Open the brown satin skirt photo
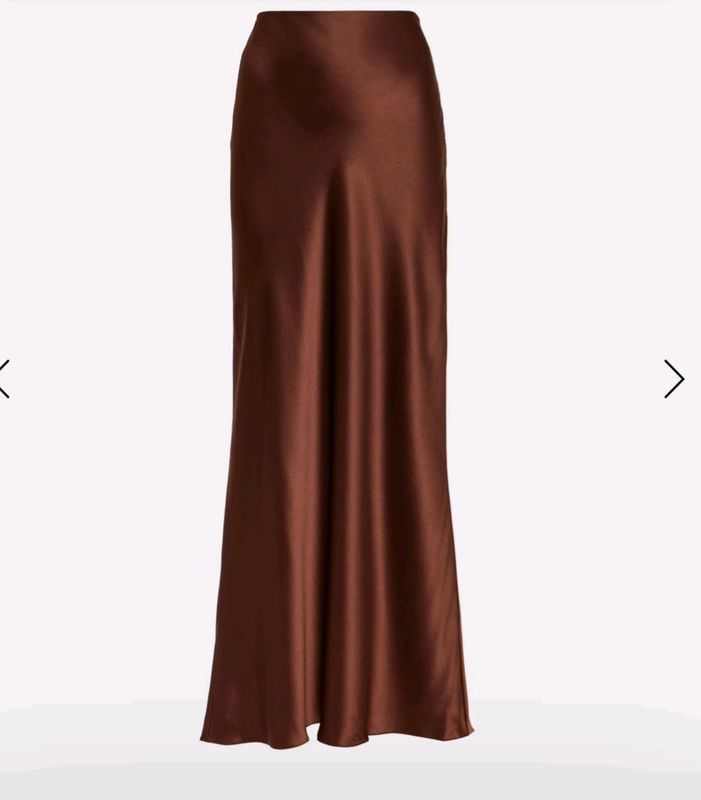701x800 pixels. [x=350, y=400]
